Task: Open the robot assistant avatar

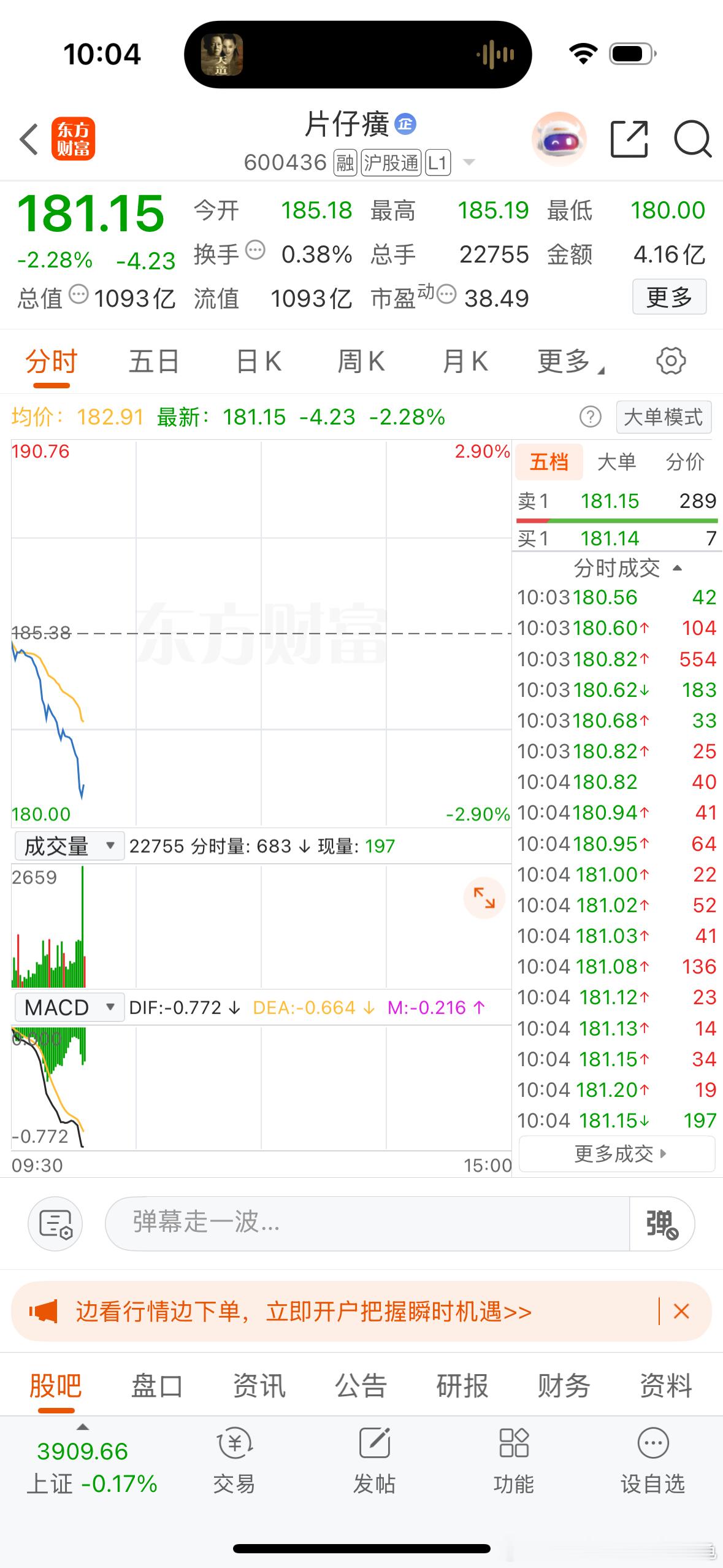Action: pyautogui.click(x=558, y=140)
